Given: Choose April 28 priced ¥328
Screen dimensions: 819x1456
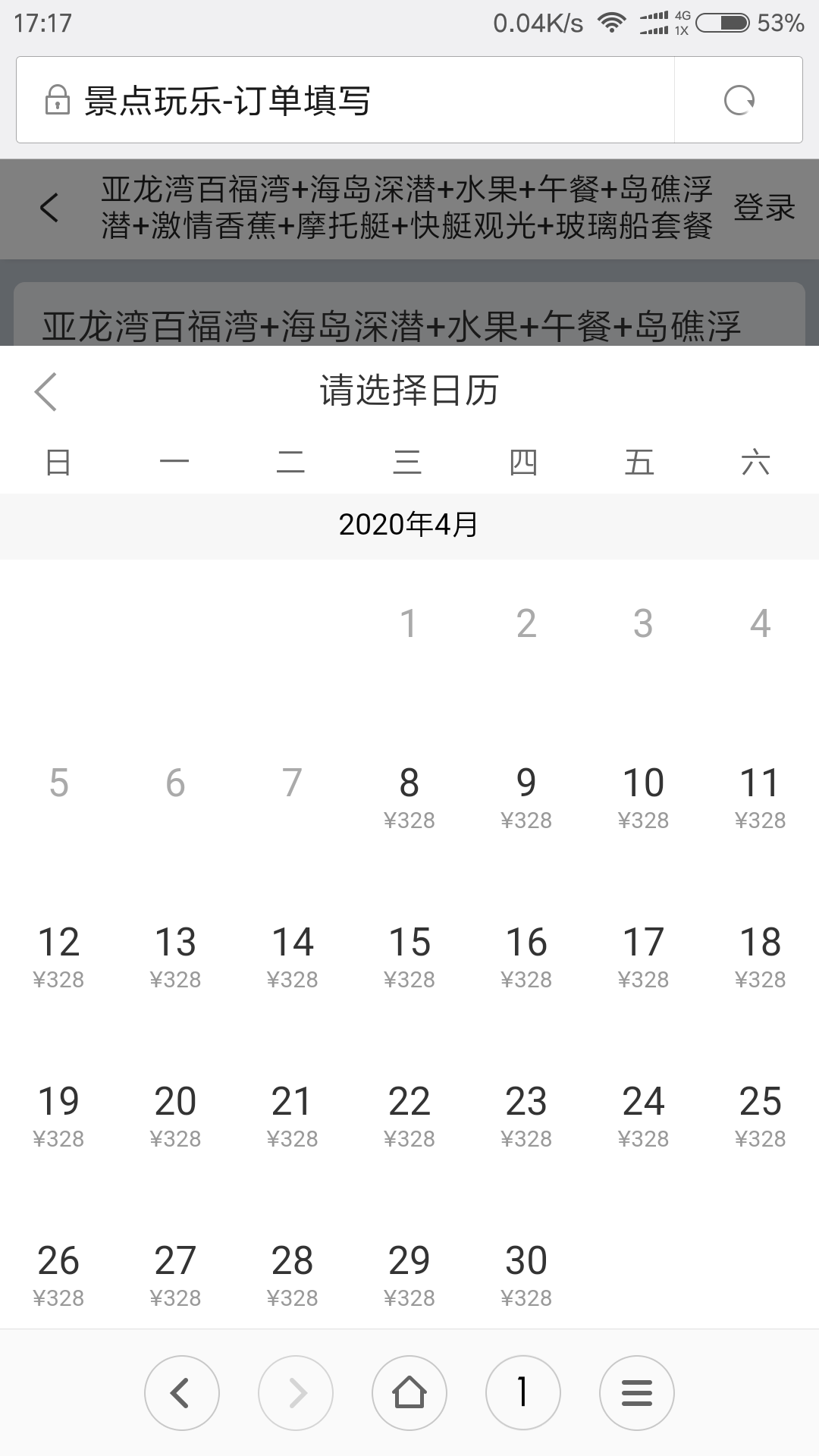Looking at the screenshot, I should point(292,1274).
